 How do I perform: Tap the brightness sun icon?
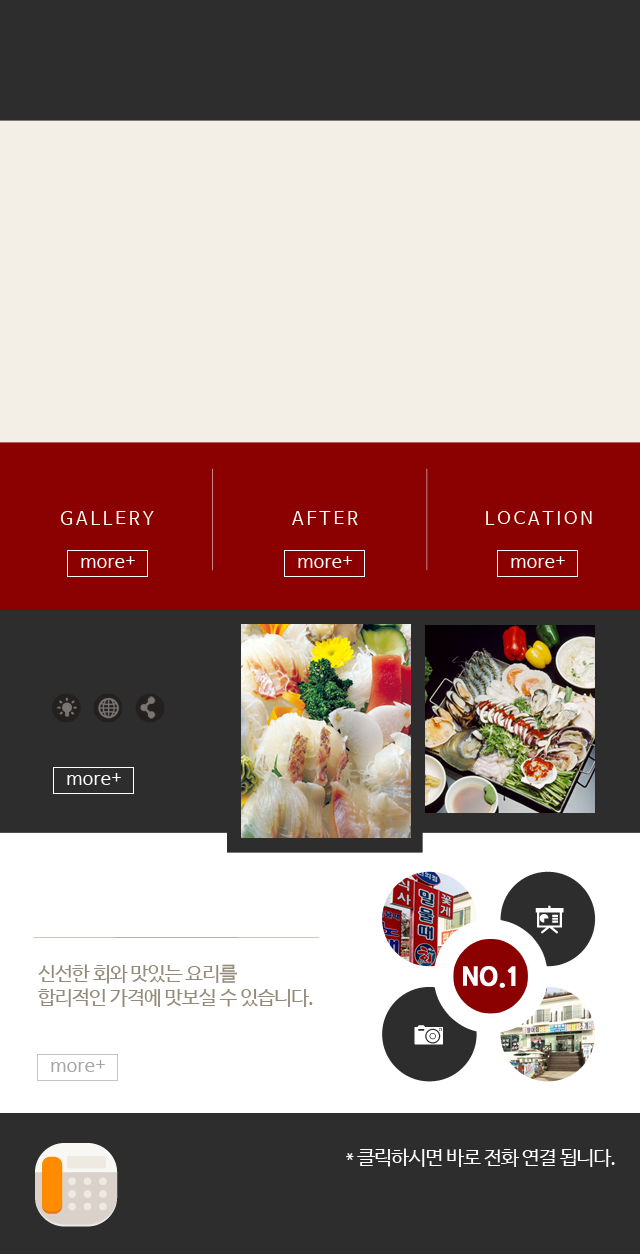(66, 708)
